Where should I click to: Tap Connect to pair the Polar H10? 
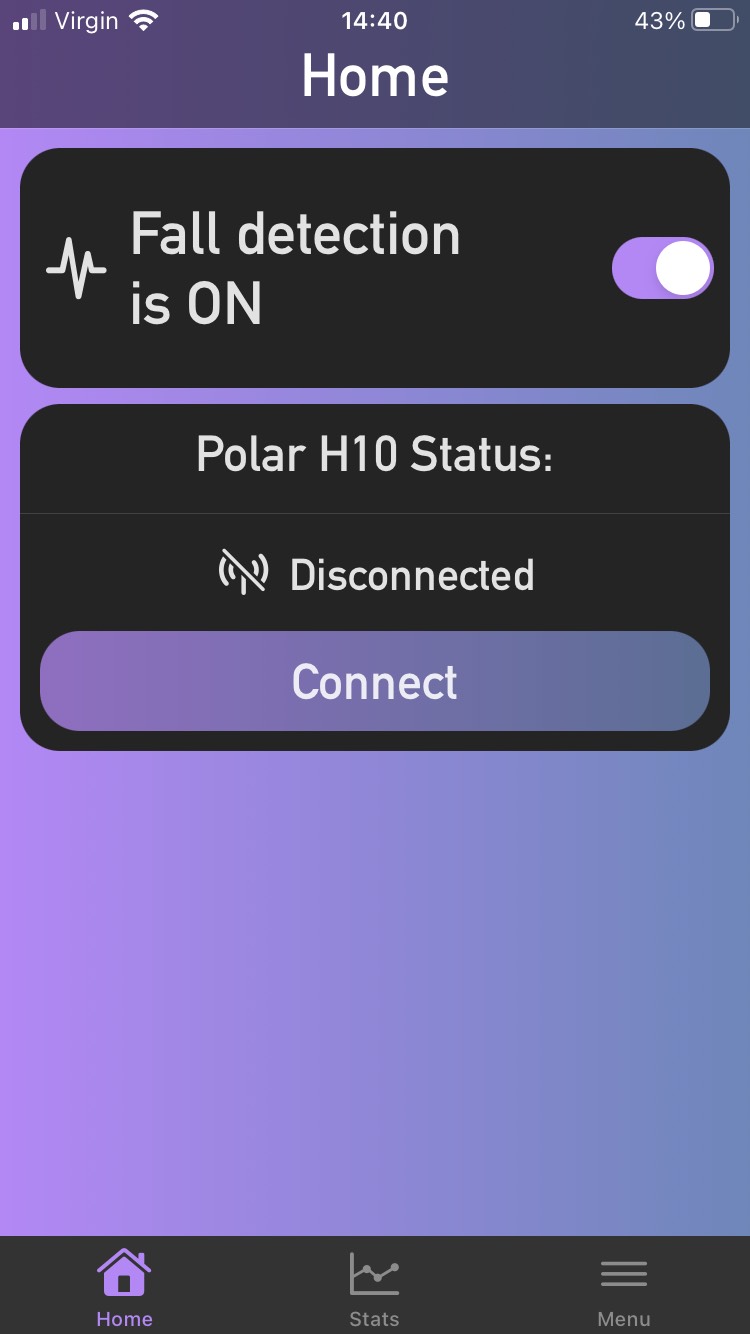[374, 681]
